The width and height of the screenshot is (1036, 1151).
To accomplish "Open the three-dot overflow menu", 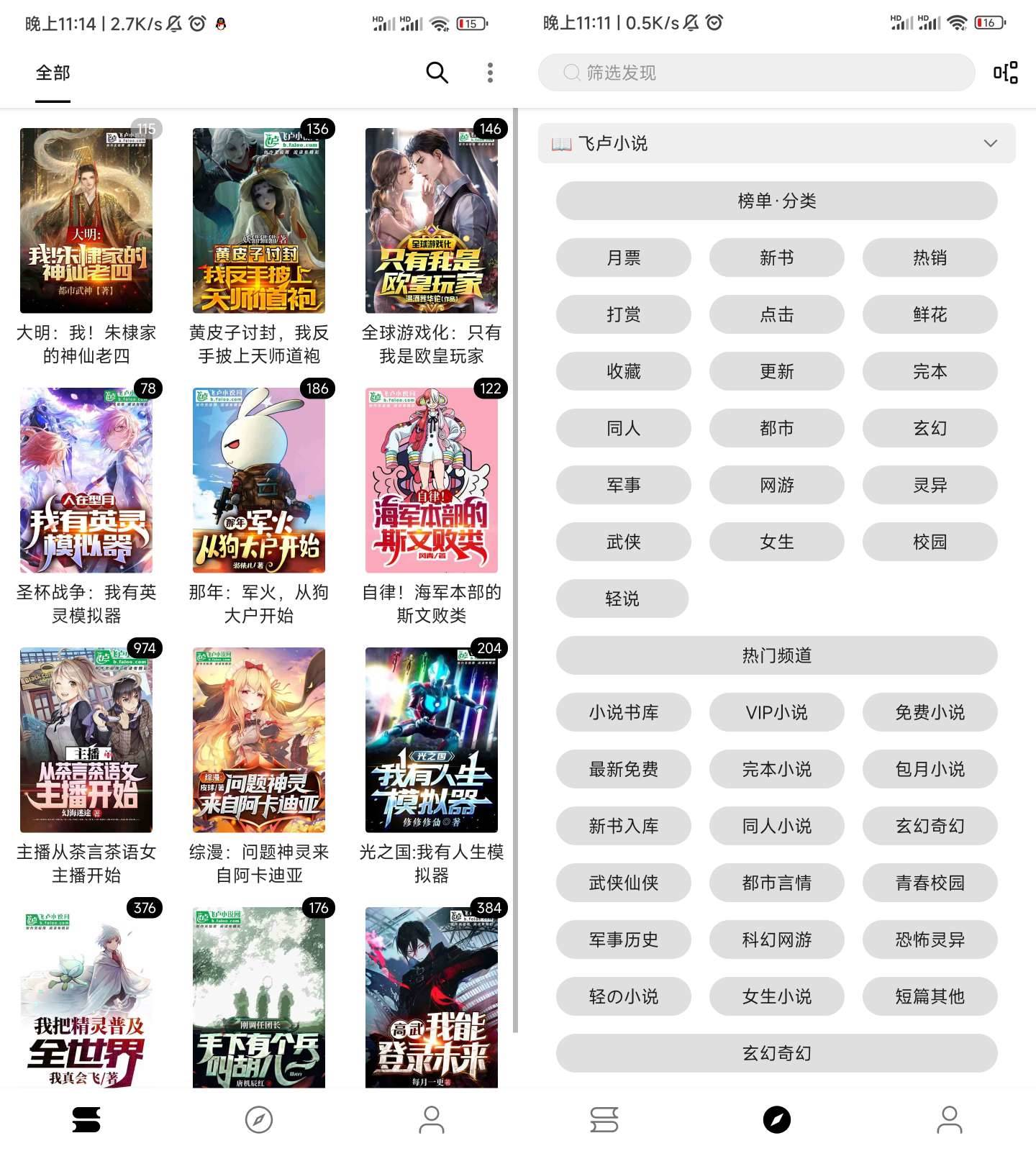I will 490,73.
